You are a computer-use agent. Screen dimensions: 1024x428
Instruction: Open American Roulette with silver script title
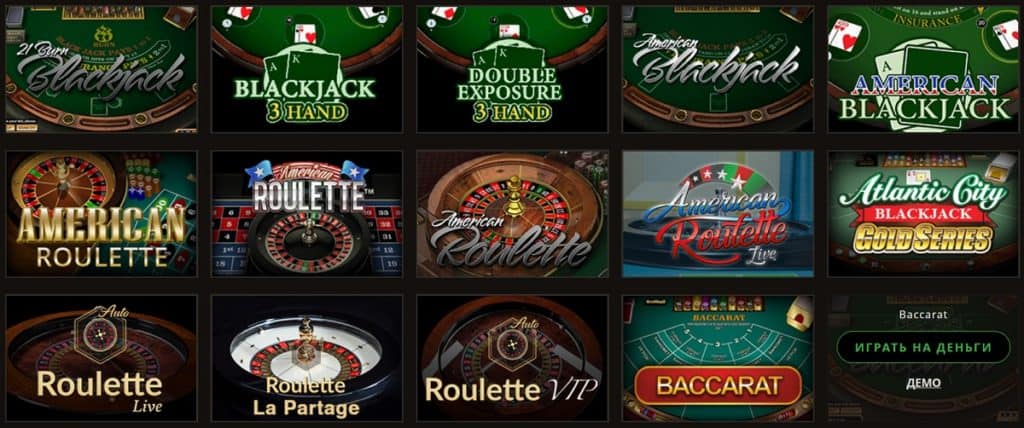(x=511, y=213)
